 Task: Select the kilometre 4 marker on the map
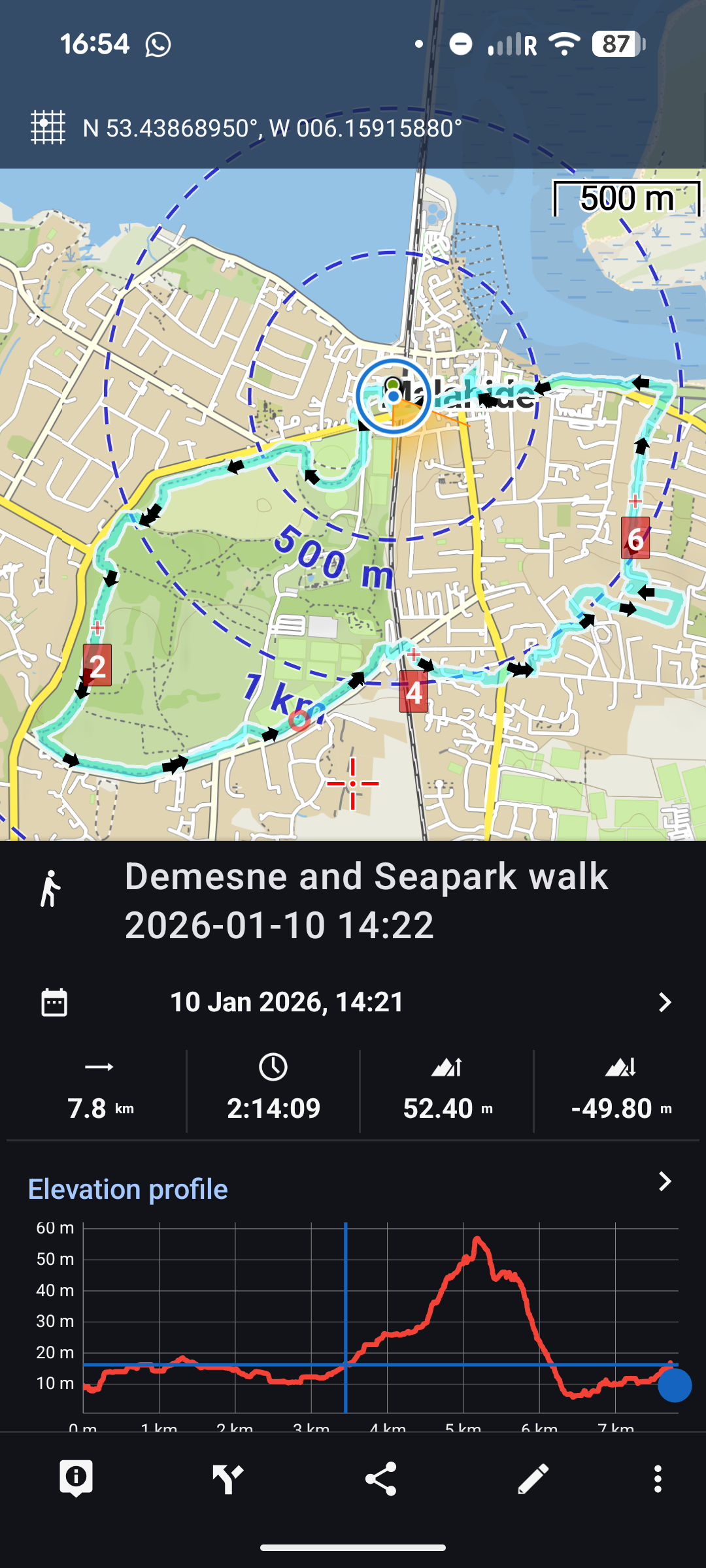pos(414,691)
